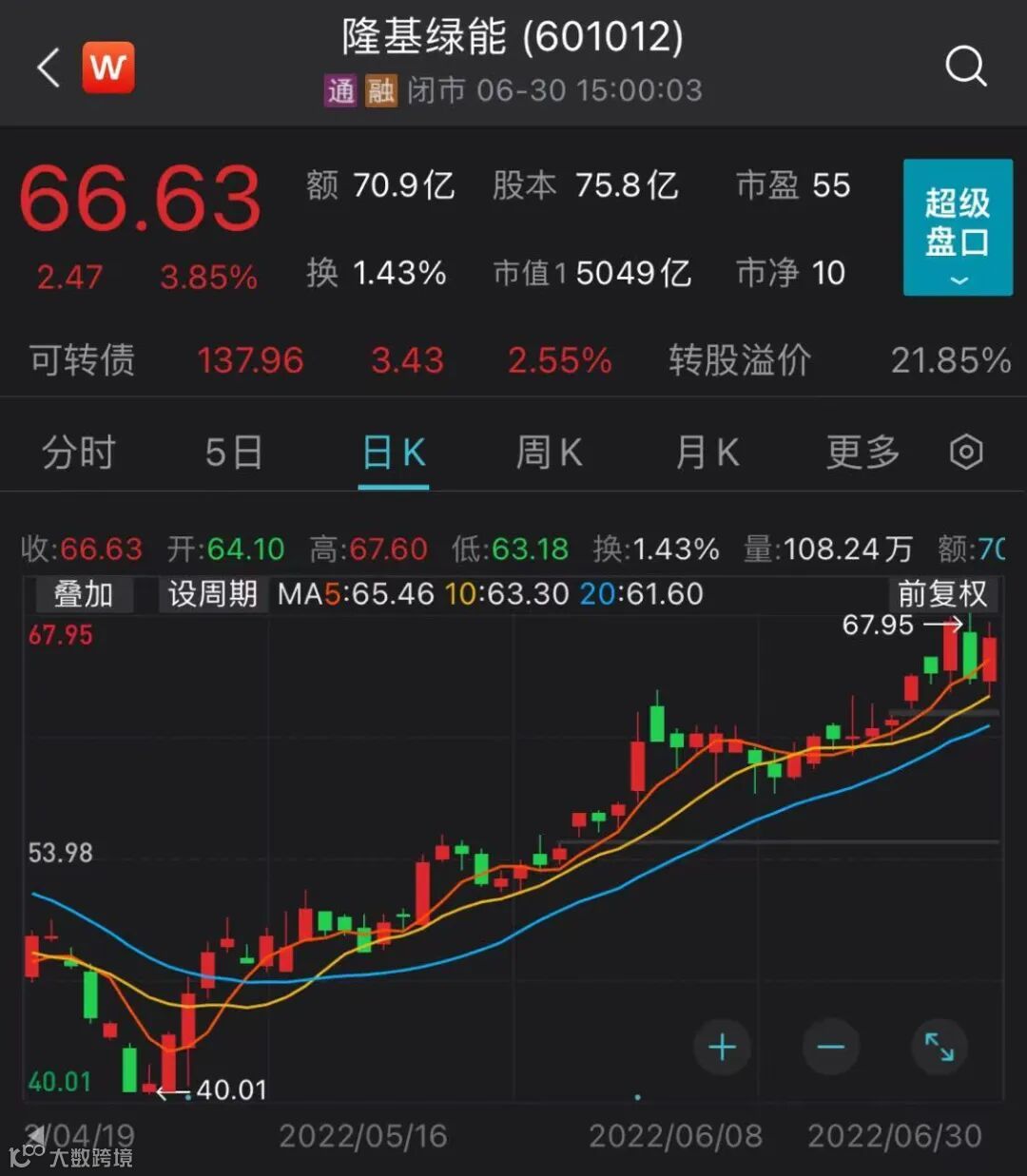The height and width of the screenshot is (1176, 1027).
Task: Open chart settings hexagon icon
Action: pos(966,453)
